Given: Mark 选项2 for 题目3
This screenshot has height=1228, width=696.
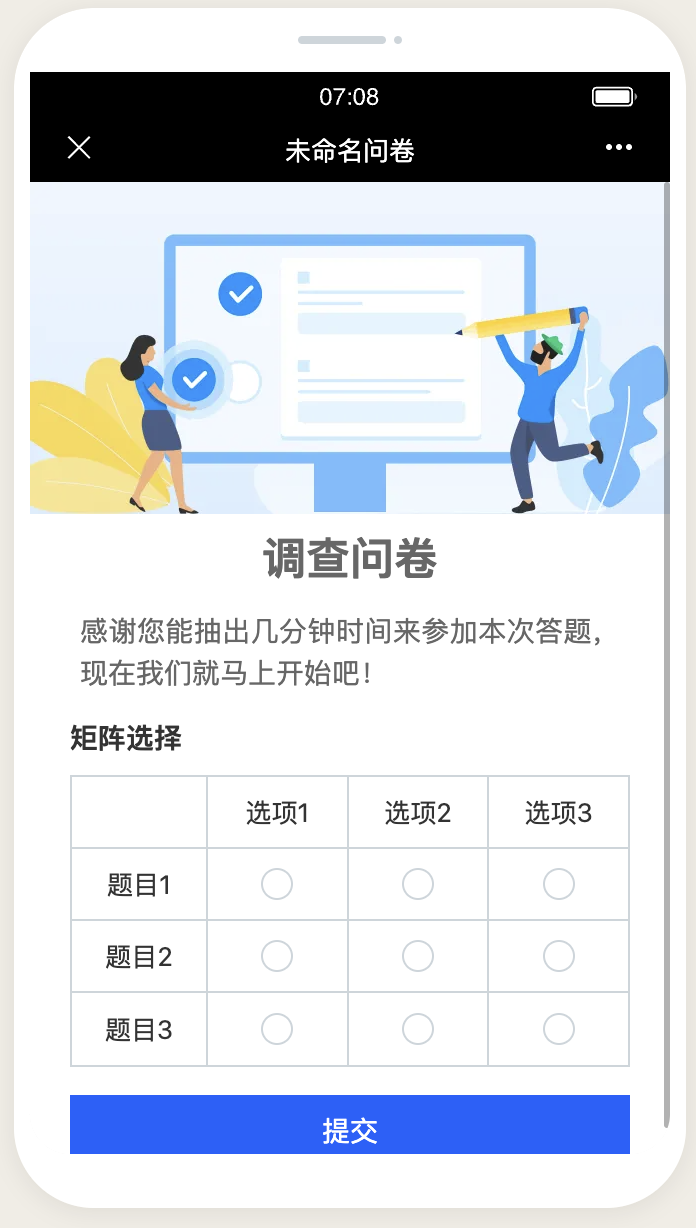Looking at the screenshot, I should 418,1029.
